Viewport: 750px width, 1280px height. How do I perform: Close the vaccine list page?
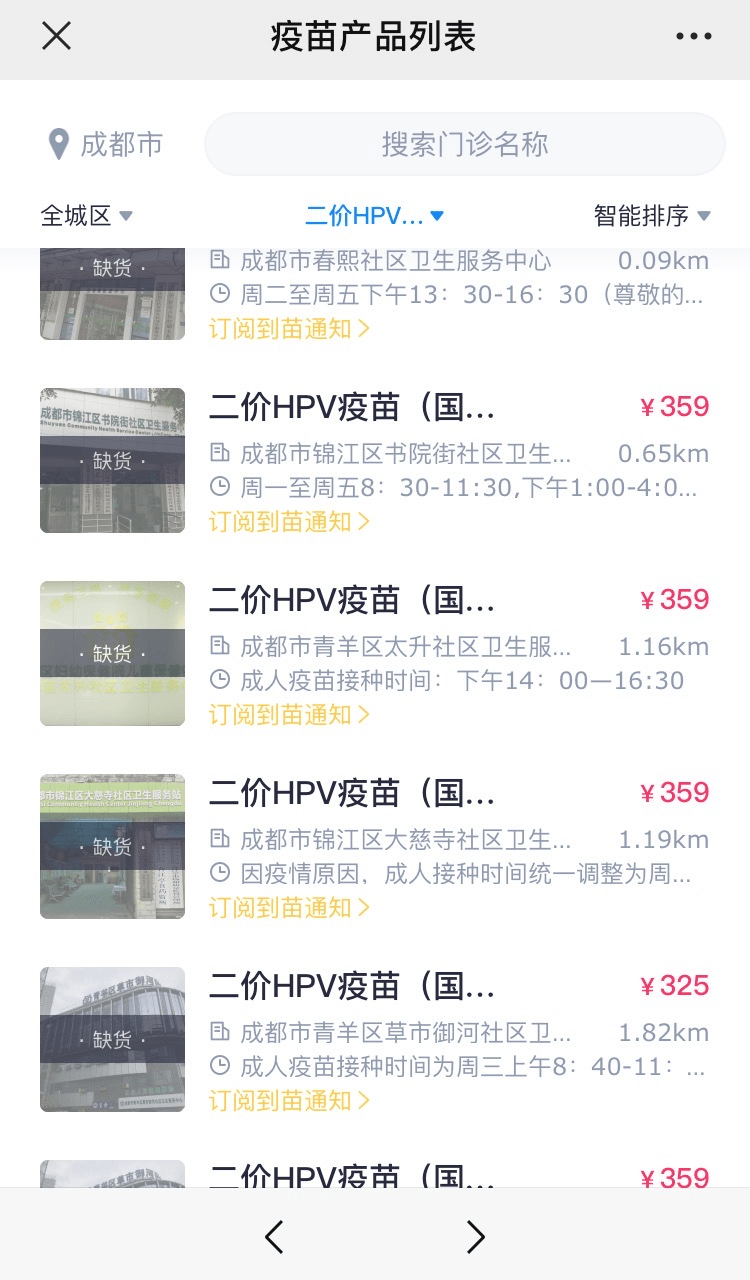tap(56, 36)
